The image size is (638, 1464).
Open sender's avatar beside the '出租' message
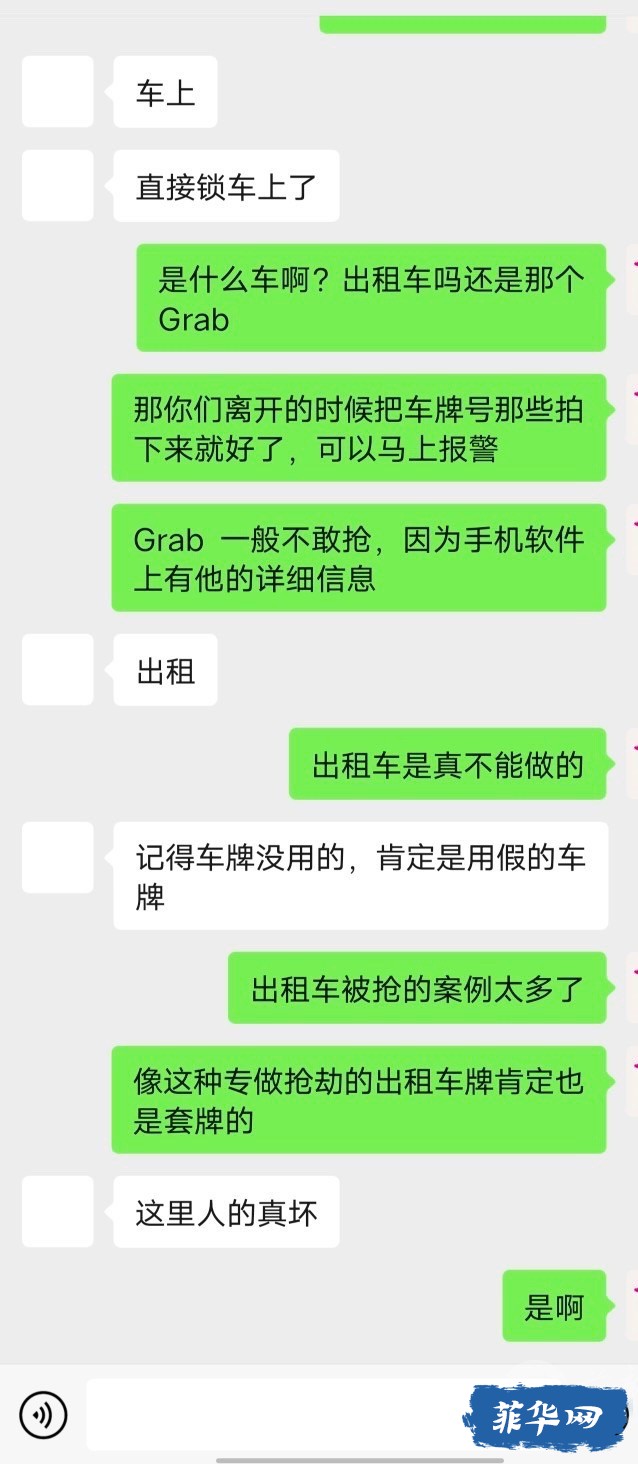[57, 670]
